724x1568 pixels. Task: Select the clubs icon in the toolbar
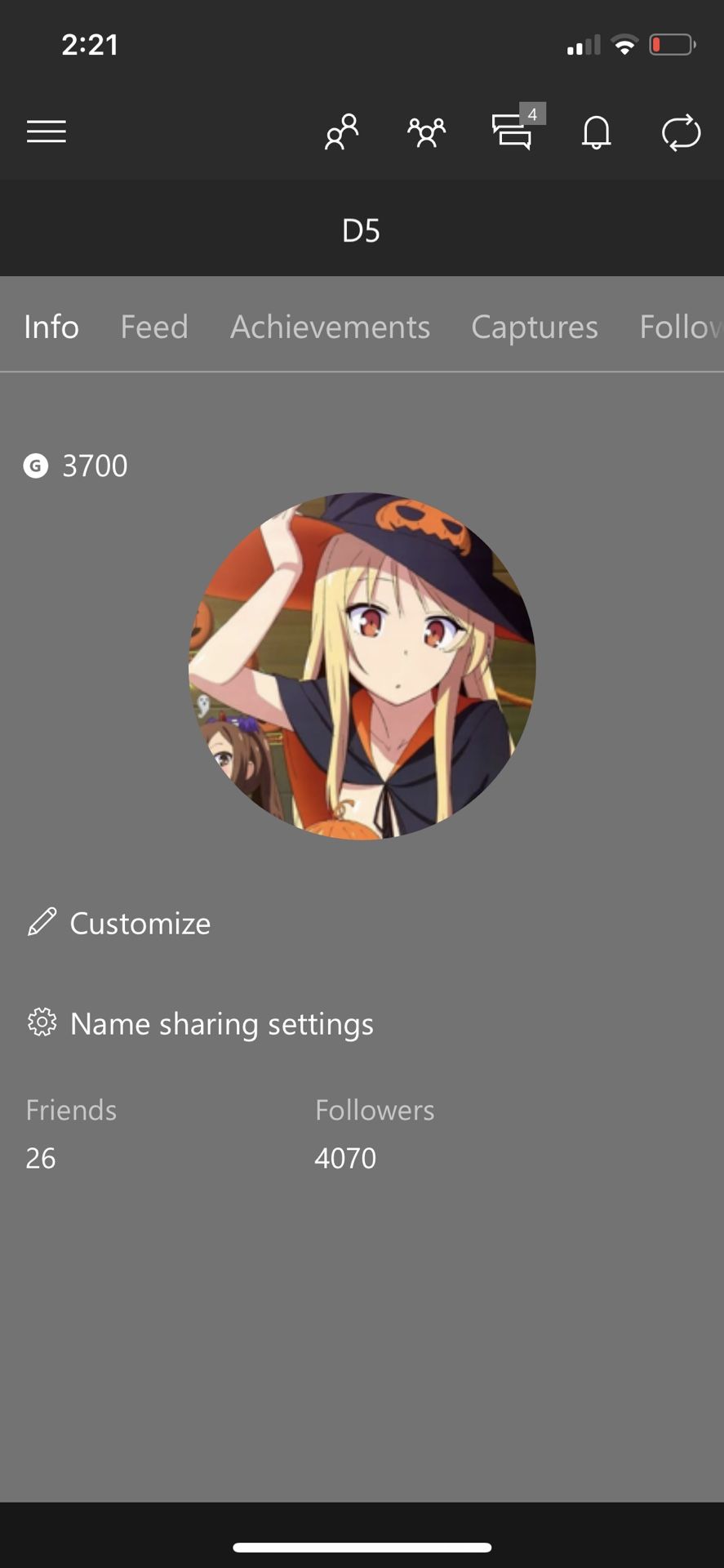(x=424, y=131)
